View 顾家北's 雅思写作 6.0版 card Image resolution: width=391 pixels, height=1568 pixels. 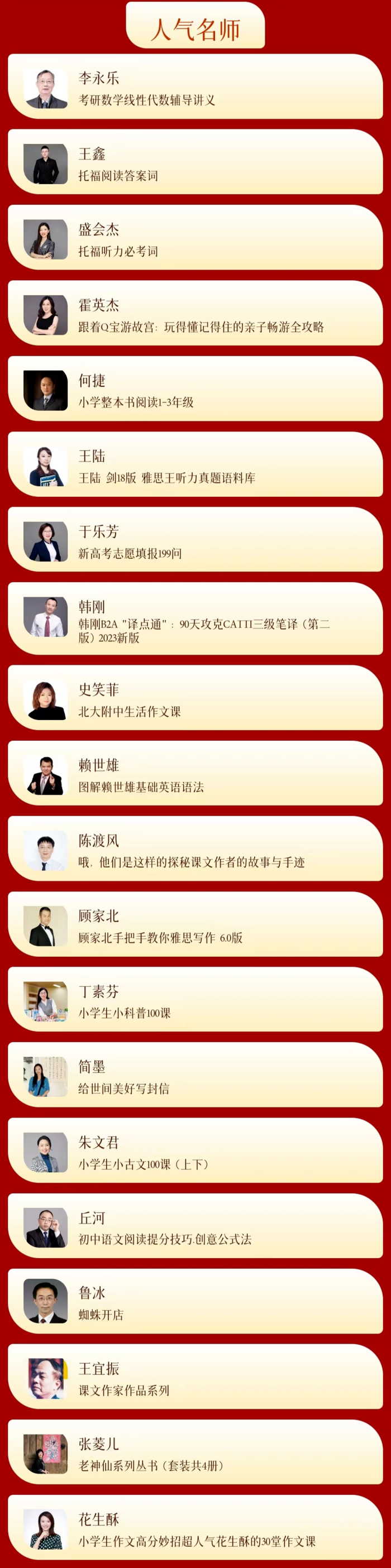(x=195, y=924)
